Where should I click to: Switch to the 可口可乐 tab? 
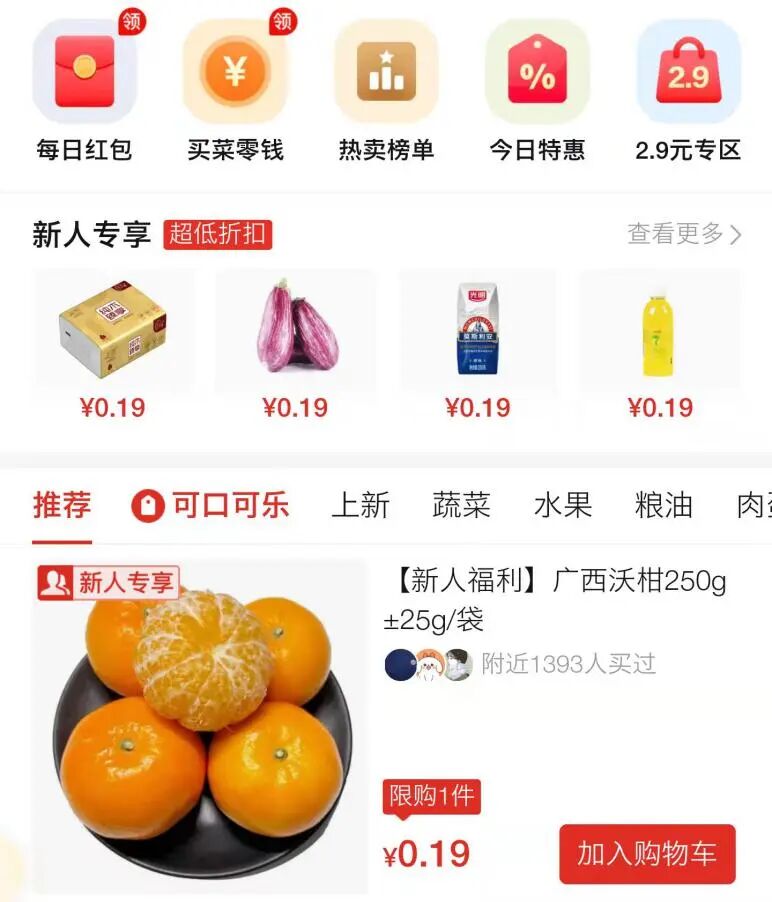[212, 505]
